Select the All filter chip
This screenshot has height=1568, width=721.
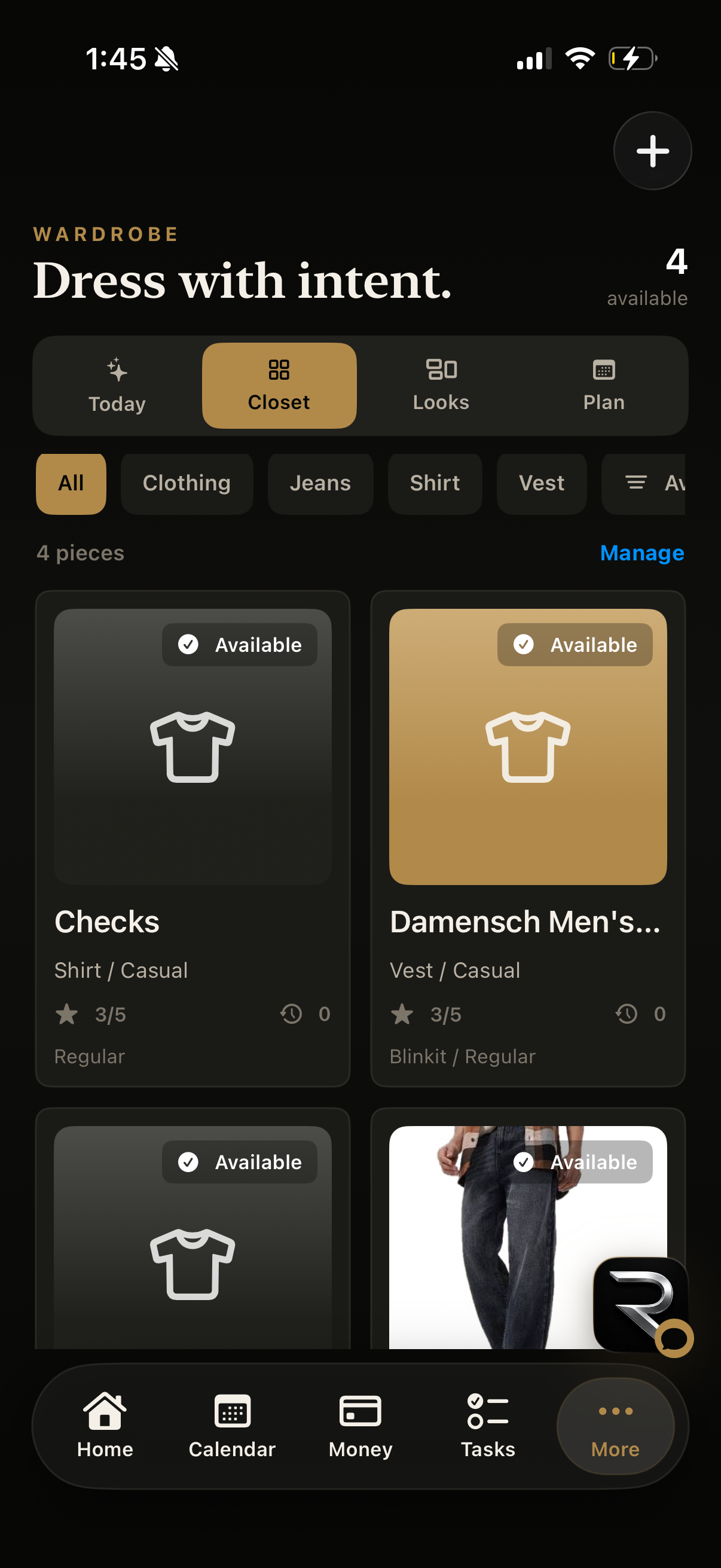pyautogui.click(x=71, y=483)
